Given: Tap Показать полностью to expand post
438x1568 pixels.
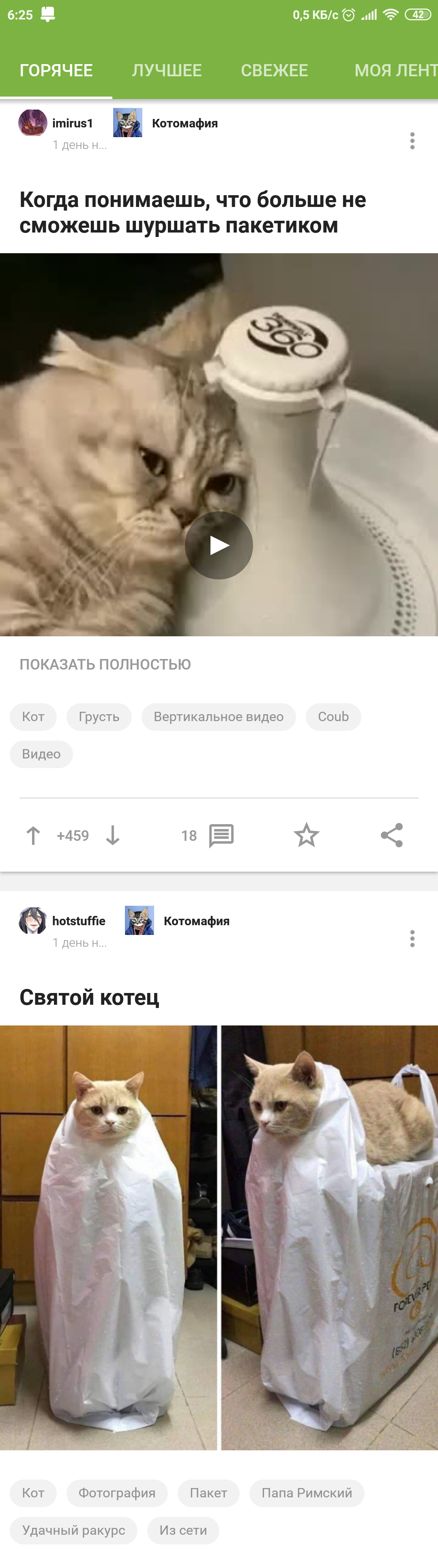Looking at the screenshot, I should point(105,664).
